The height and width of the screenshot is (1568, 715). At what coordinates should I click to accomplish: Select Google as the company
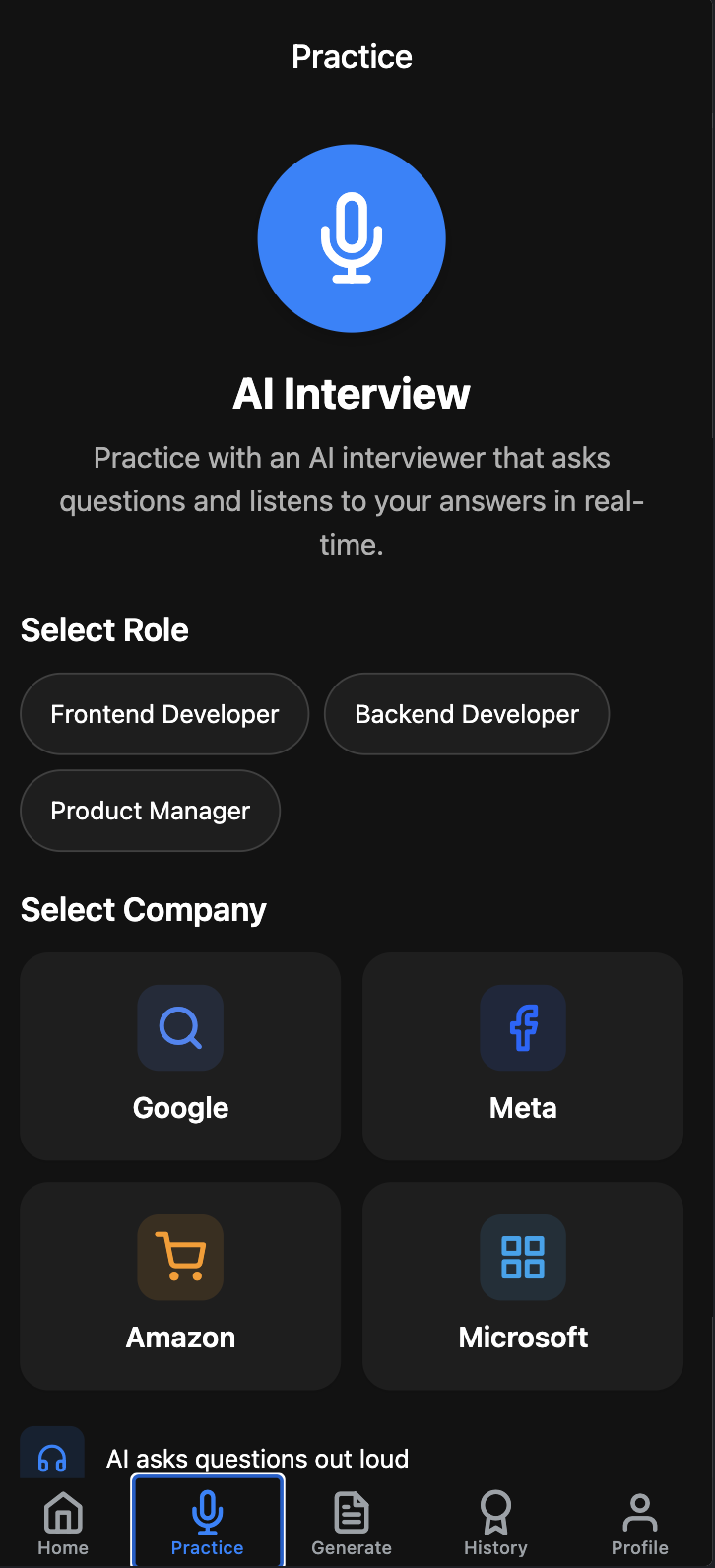(x=180, y=1057)
